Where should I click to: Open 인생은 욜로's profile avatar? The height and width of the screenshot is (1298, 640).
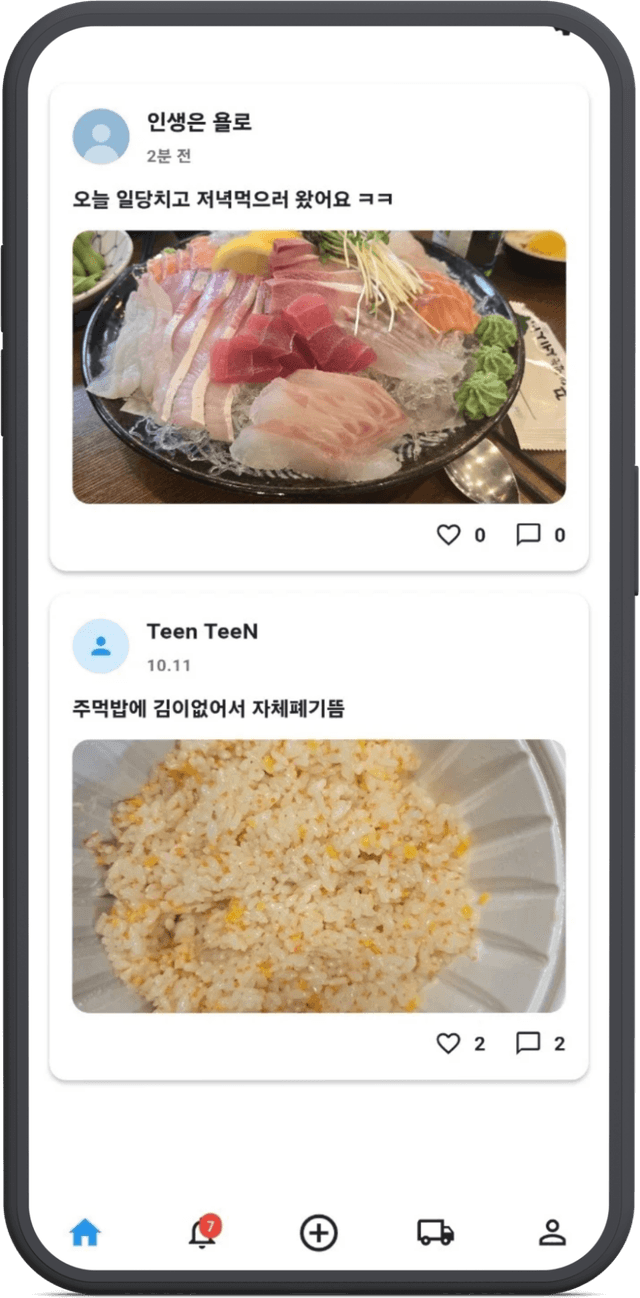[x=101, y=136]
